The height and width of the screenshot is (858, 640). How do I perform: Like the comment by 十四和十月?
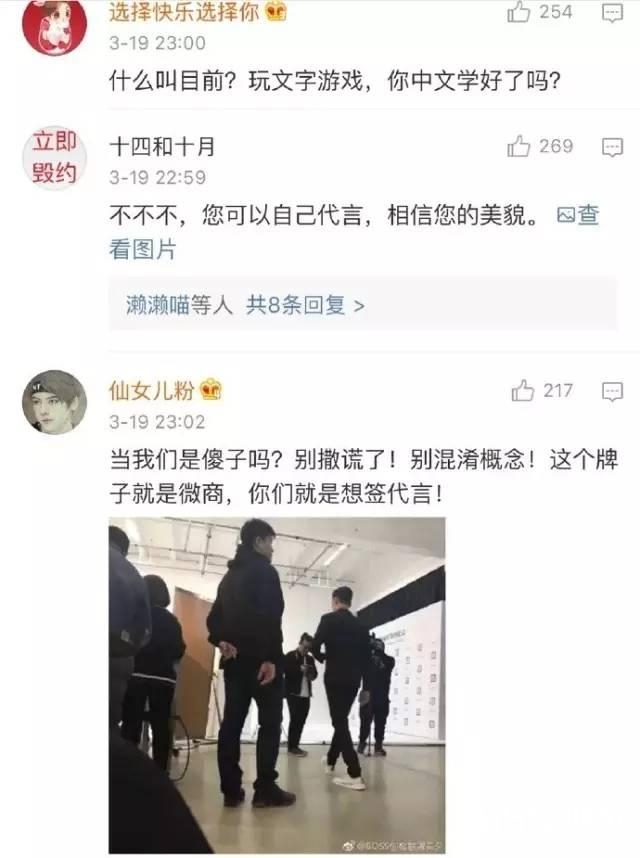tap(519, 147)
